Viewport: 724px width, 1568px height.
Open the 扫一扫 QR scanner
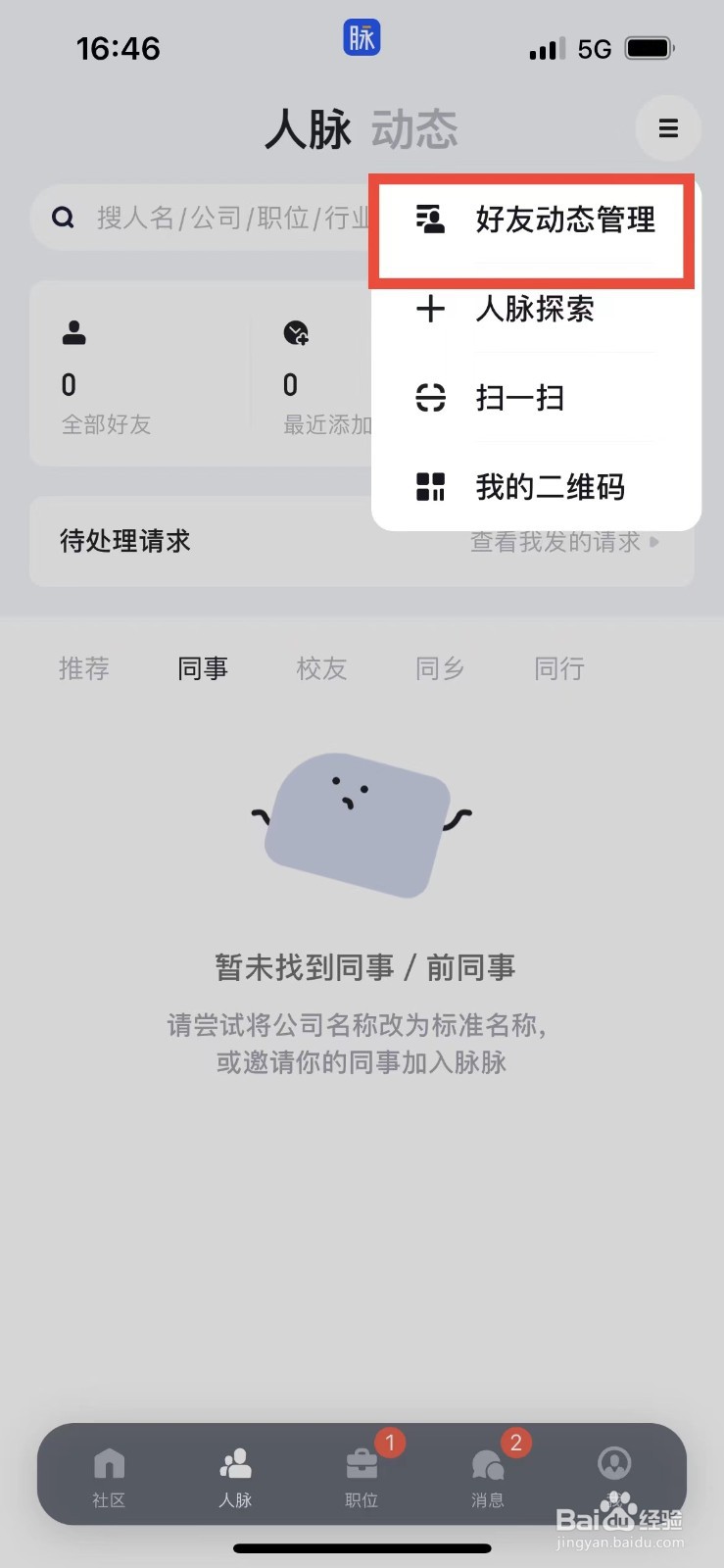pos(520,397)
